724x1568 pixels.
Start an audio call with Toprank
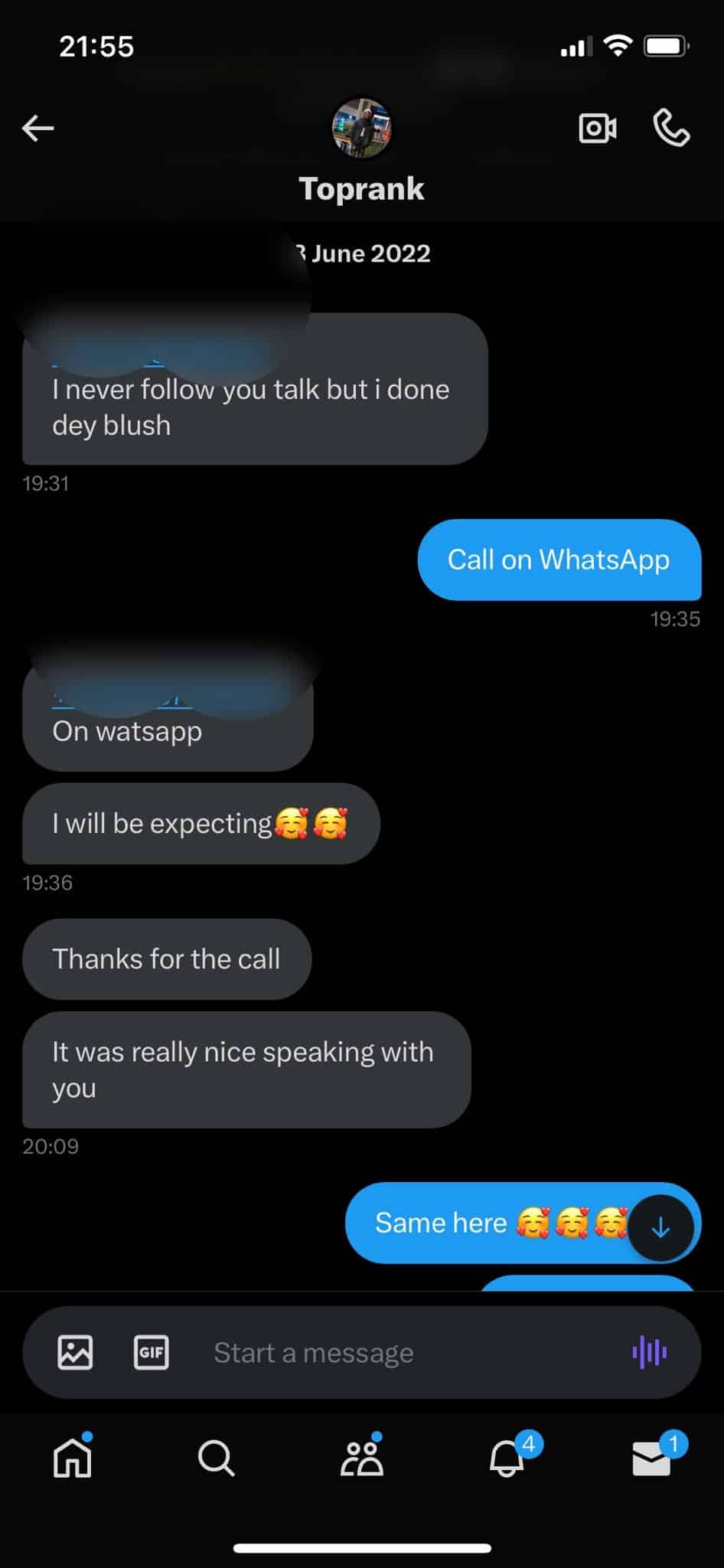click(671, 128)
